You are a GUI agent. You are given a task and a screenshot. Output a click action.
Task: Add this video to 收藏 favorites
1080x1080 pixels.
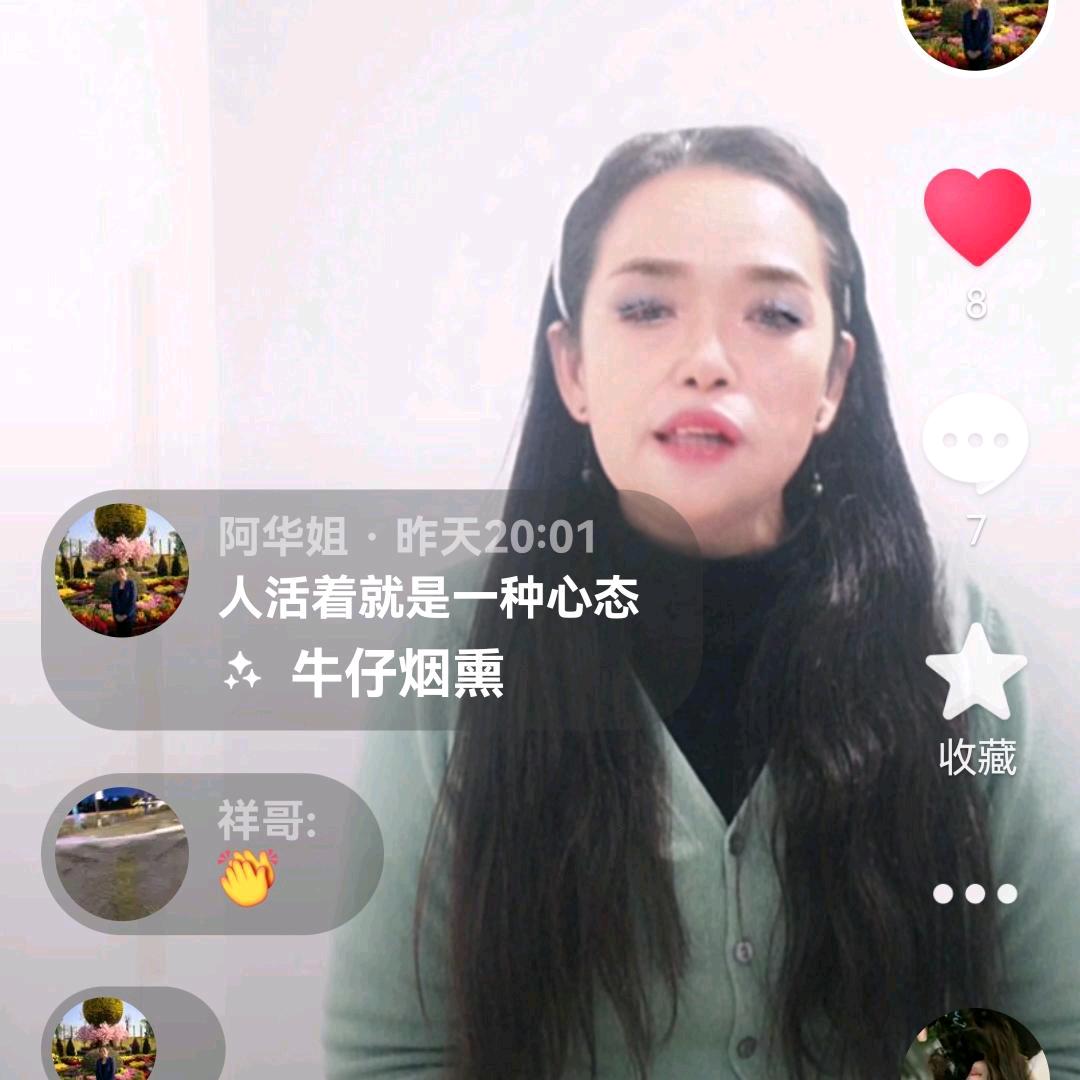tap(976, 673)
